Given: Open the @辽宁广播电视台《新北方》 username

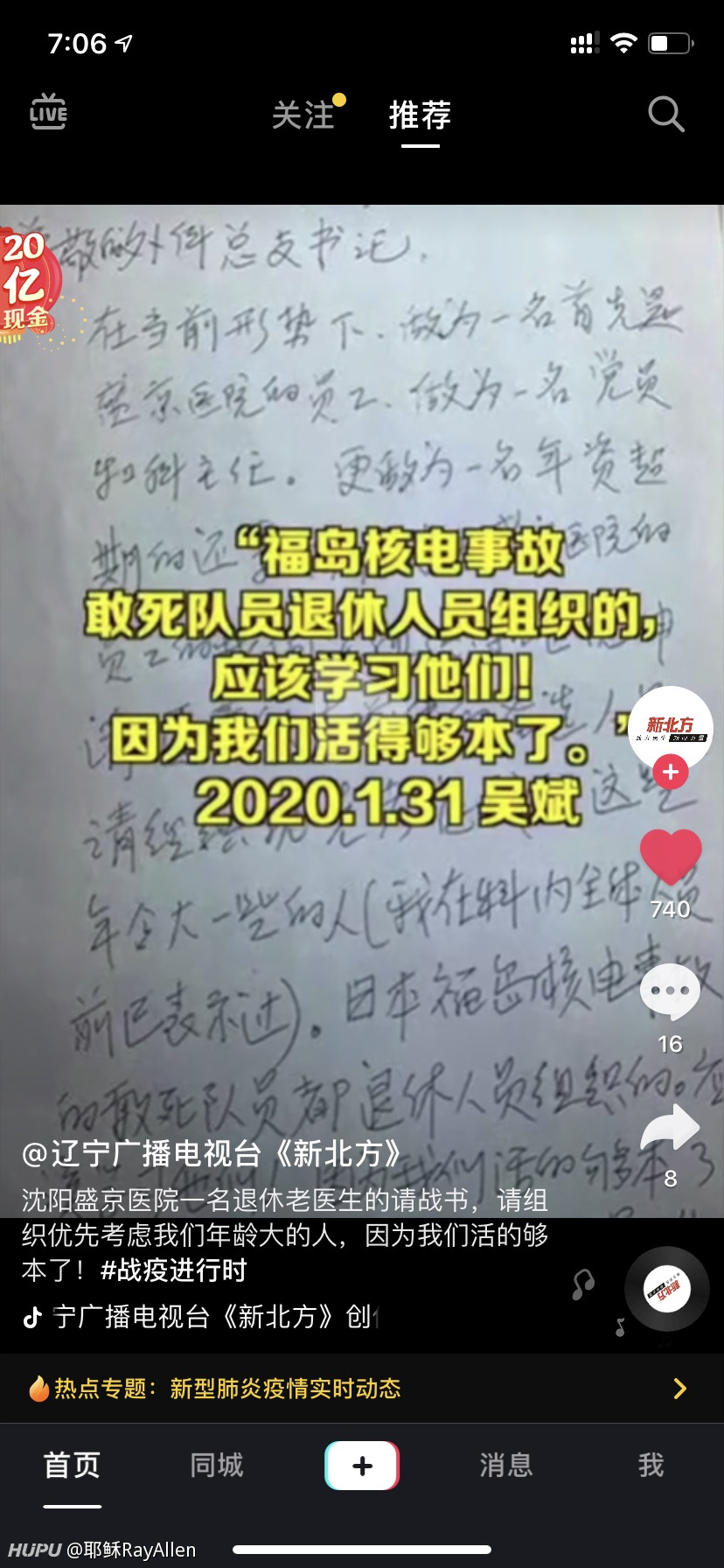Looking at the screenshot, I should [x=212, y=1153].
